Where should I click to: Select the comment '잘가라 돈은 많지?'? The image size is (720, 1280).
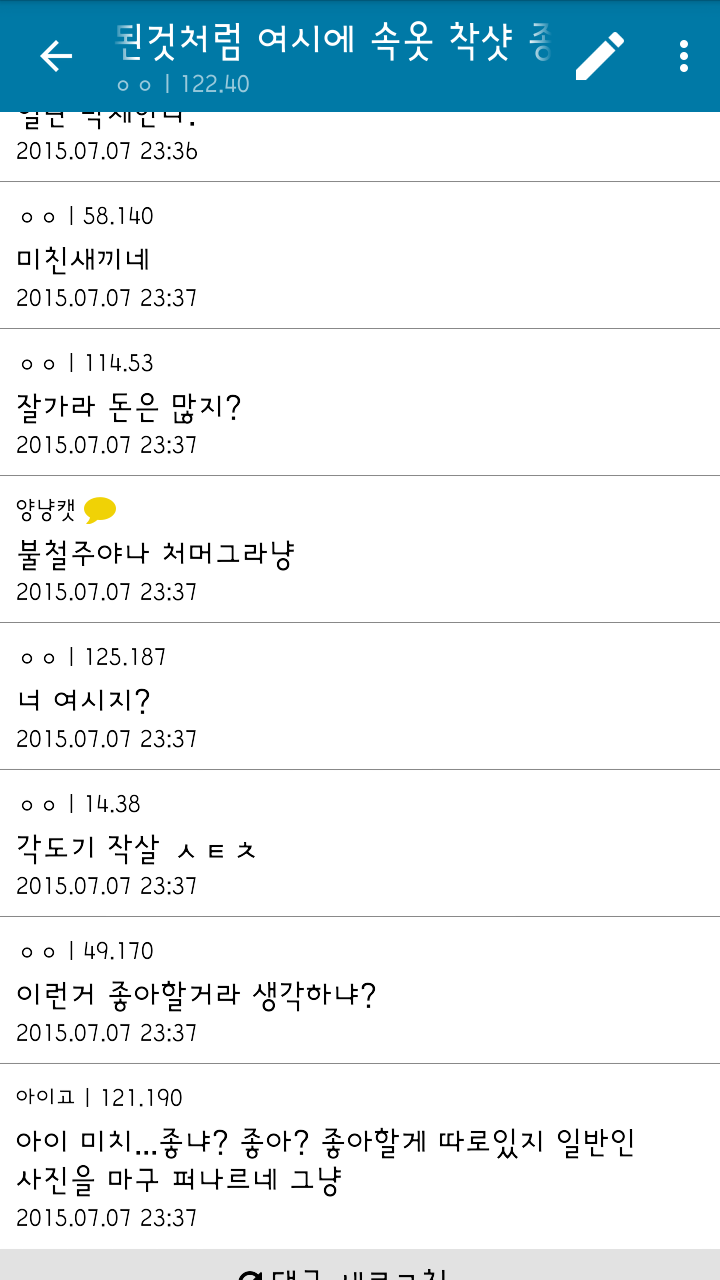point(360,403)
